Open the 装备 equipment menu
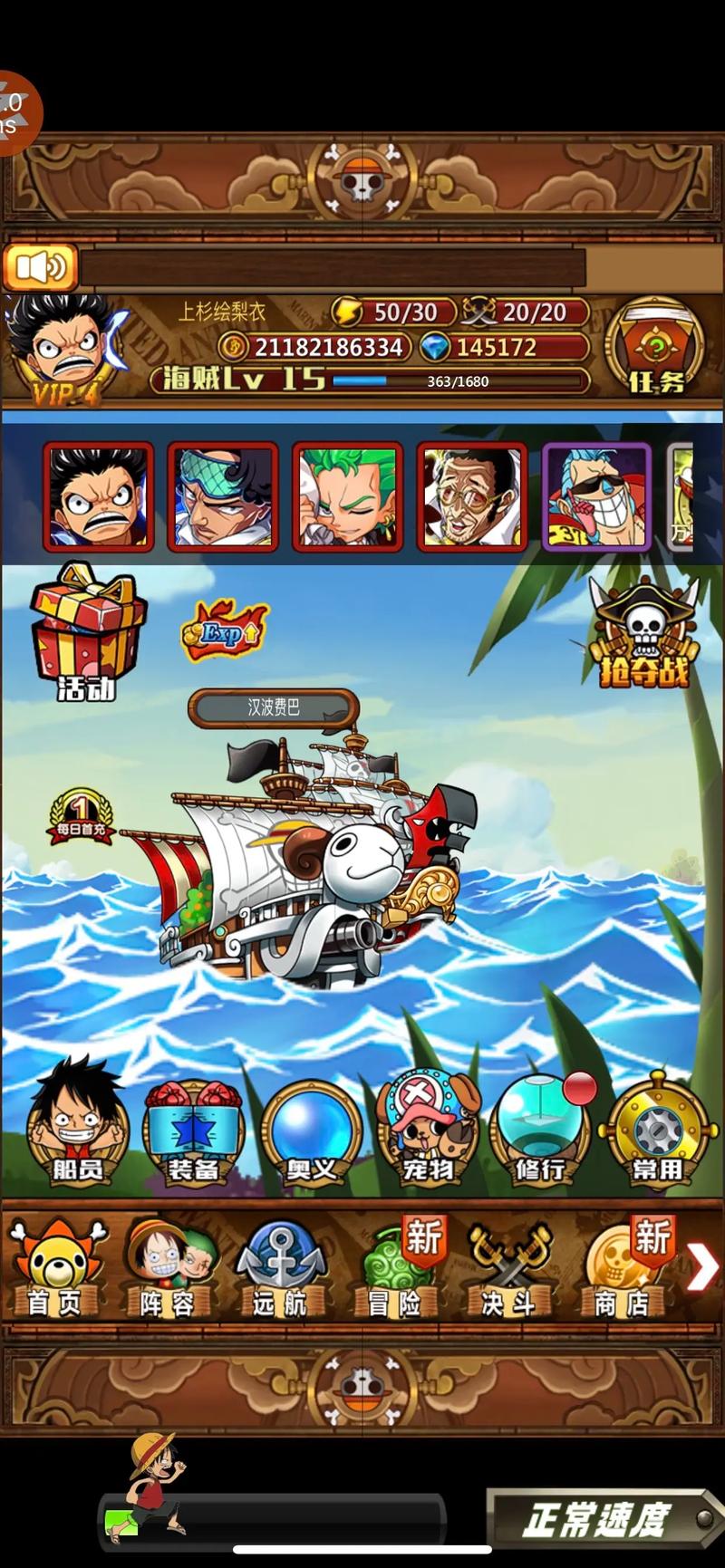The height and width of the screenshot is (1568, 725). coord(193,1132)
